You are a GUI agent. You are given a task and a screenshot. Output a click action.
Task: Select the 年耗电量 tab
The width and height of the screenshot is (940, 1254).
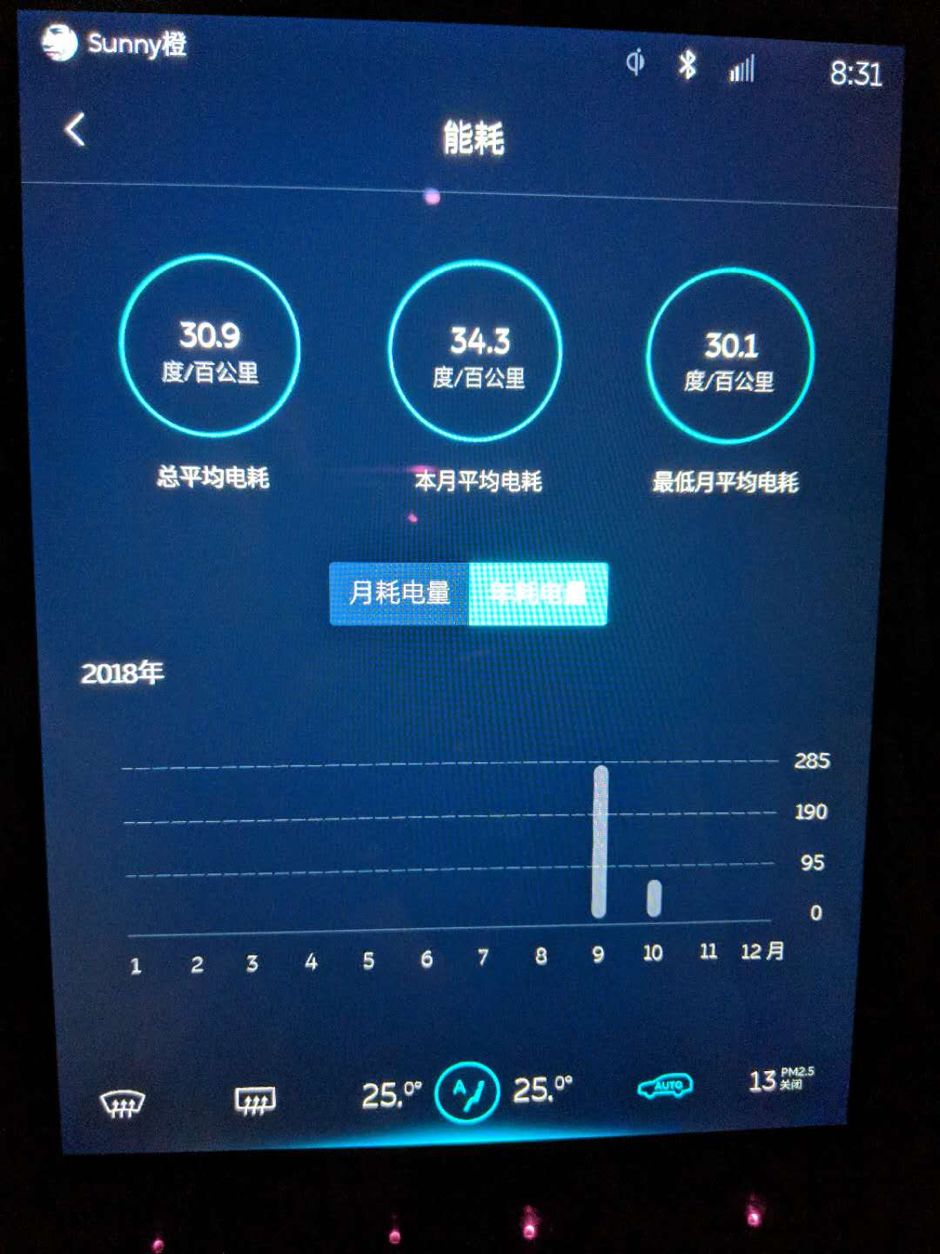(539, 592)
